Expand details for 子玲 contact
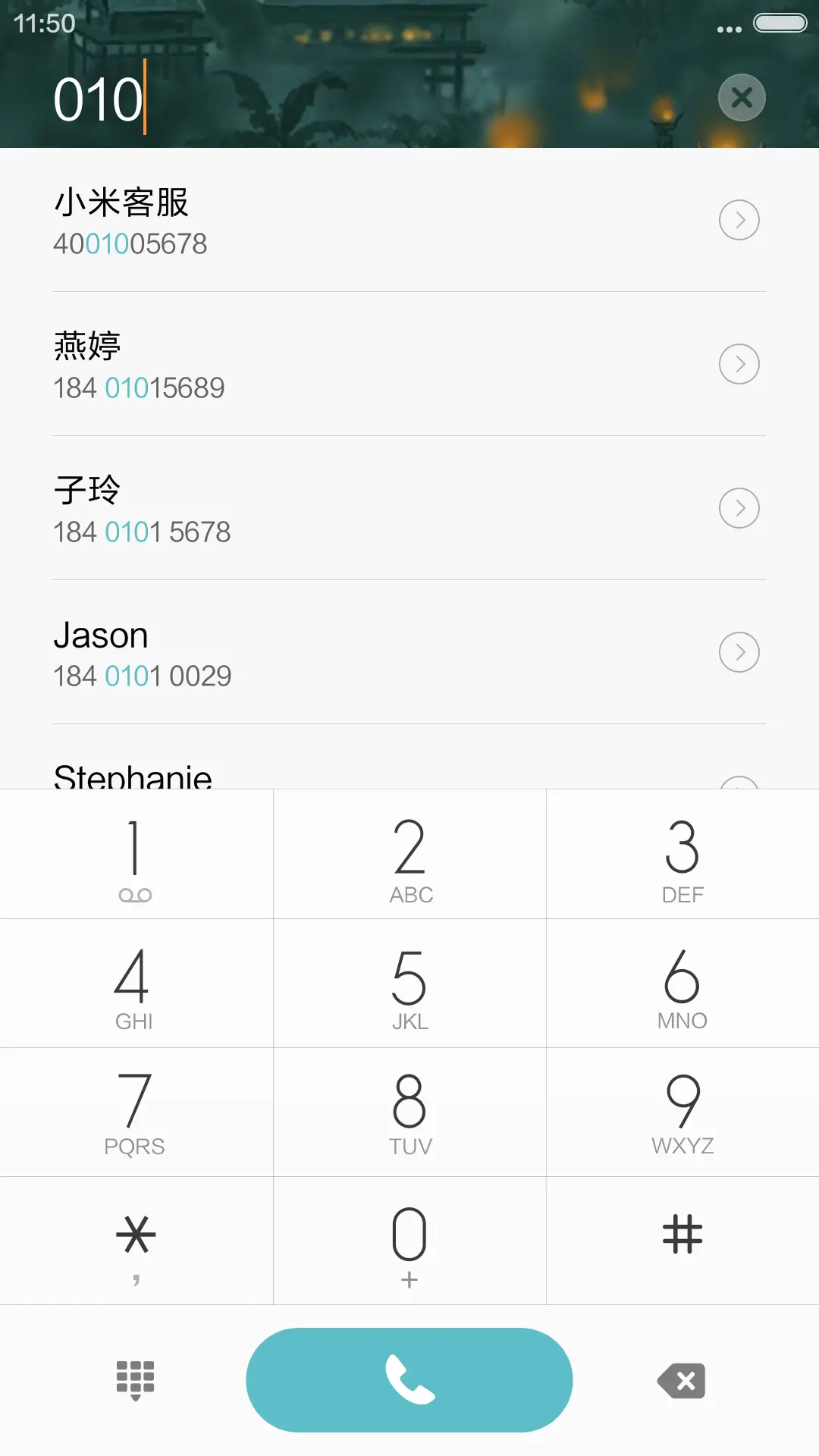The image size is (819, 1456). (739, 508)
